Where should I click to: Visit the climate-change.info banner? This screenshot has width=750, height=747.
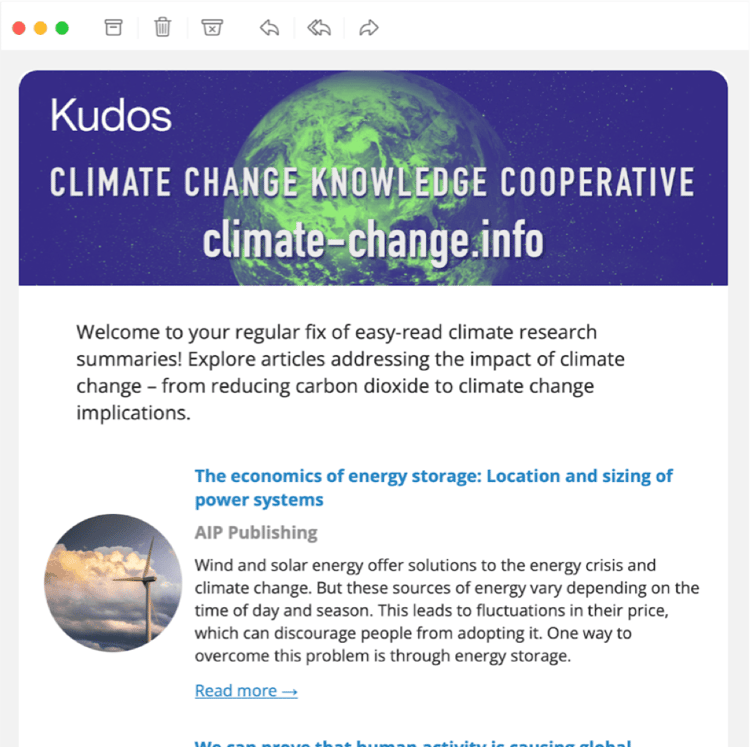pos(373,240)
